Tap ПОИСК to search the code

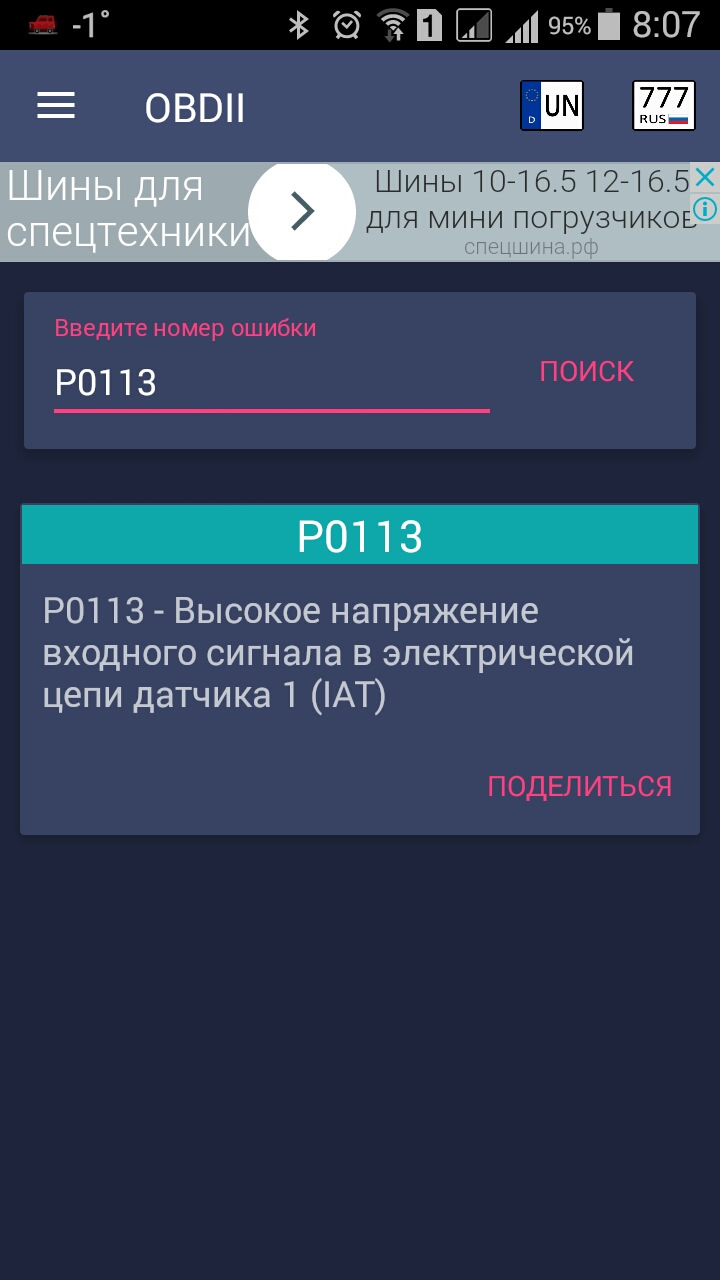(x=587, y=372)
